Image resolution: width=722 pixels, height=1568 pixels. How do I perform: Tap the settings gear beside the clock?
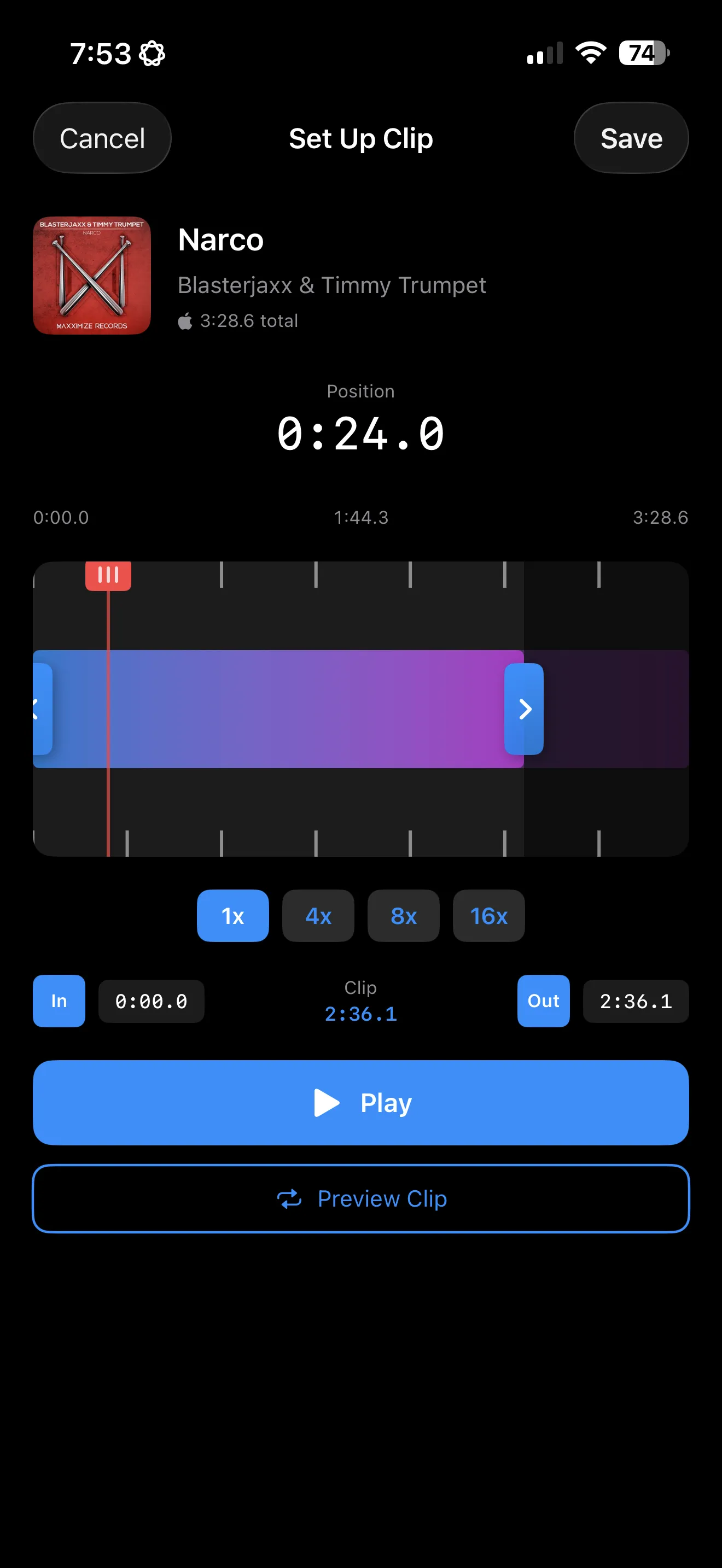coord(152,53)
